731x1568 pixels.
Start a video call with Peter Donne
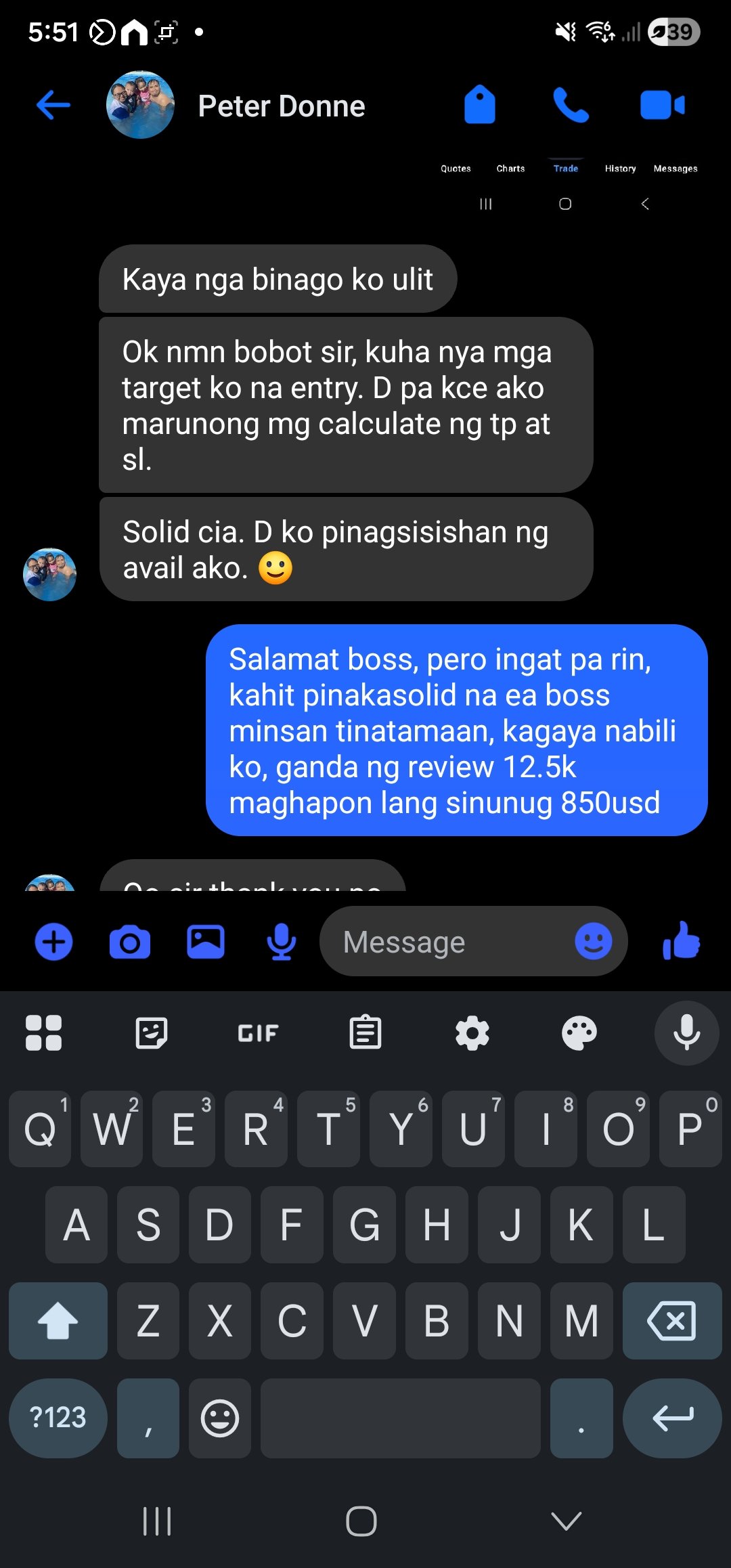point(660,105)
